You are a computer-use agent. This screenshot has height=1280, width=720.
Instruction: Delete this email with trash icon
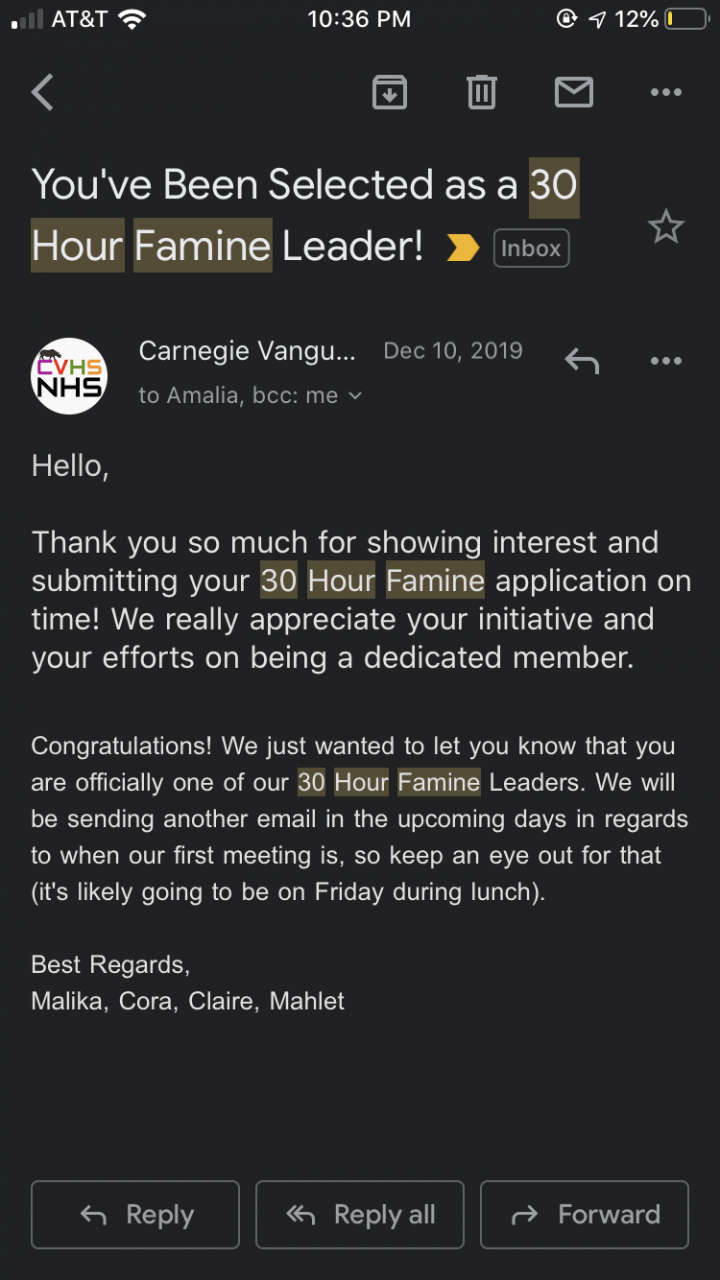pyautogui.click(x=481, y=93)
